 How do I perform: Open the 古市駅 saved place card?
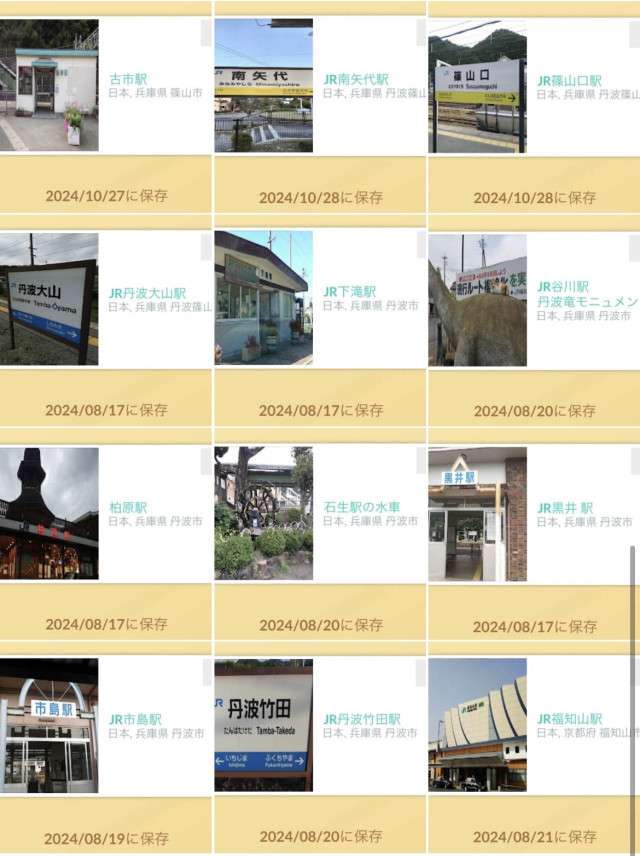[127, 79]
